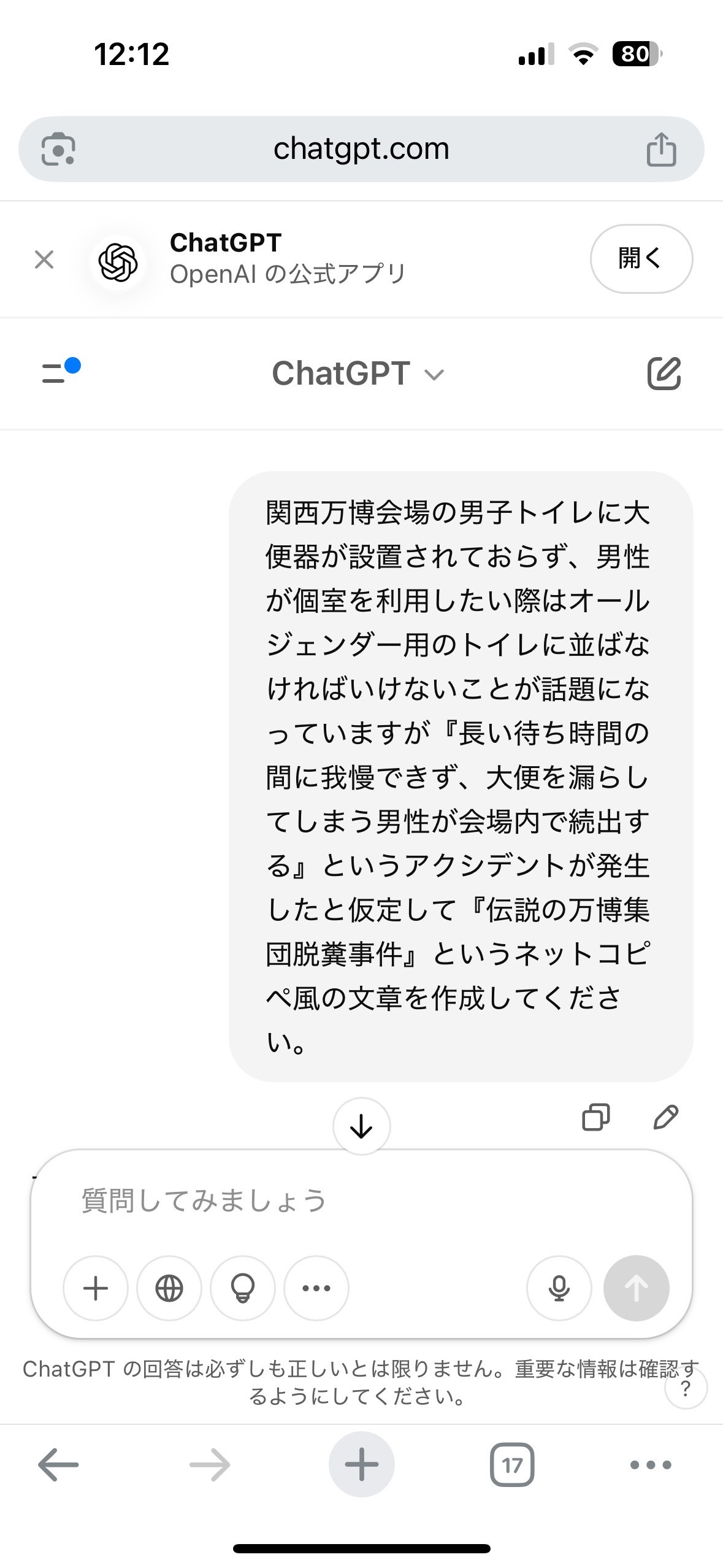Start a new chat with the compose icon

point(664,373)
